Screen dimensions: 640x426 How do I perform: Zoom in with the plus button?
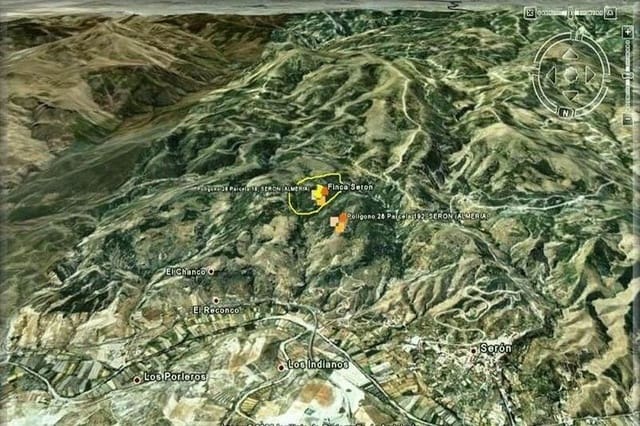(x=626, y=32)
